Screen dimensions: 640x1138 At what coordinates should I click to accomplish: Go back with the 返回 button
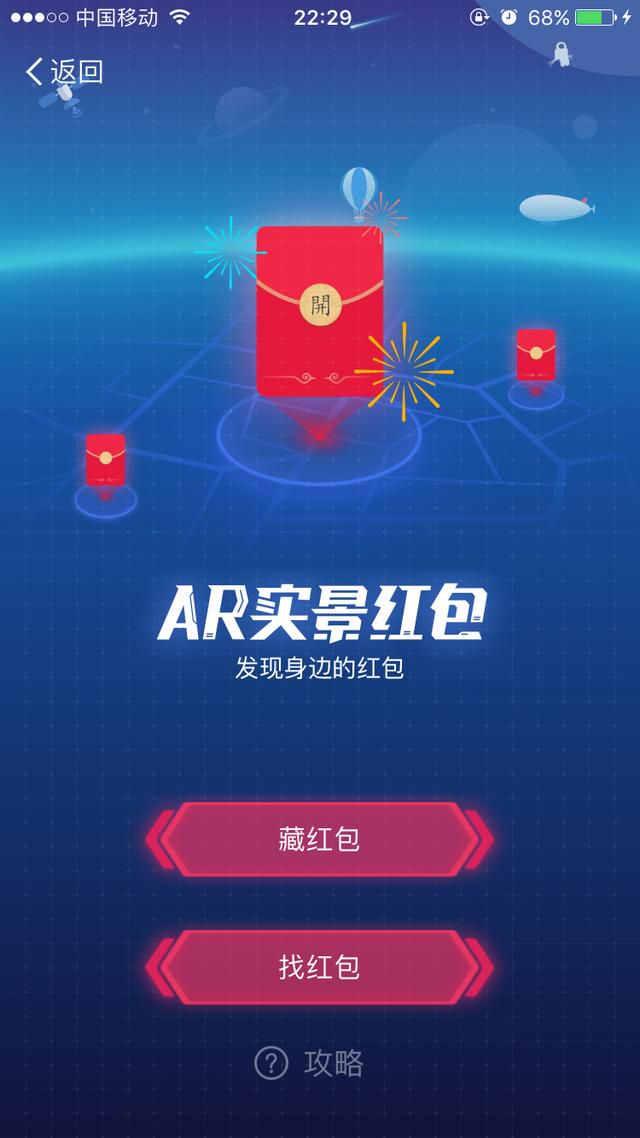click(x=65, y=72)
